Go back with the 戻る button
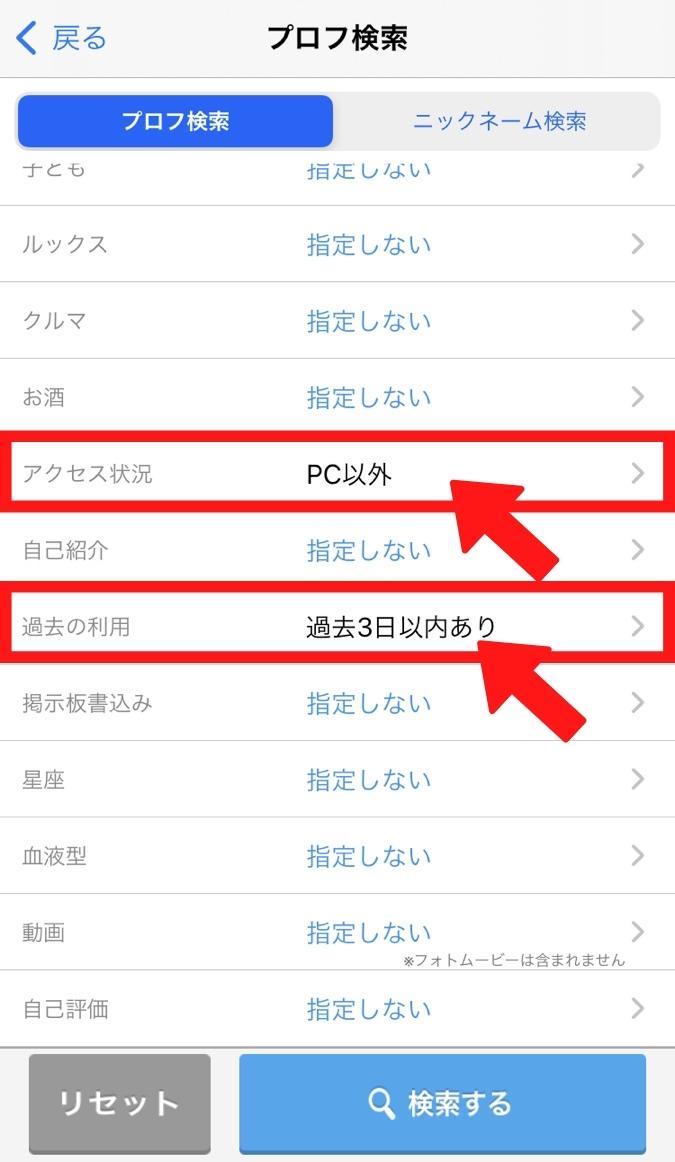The image size is (675, 1162). click(x=62, y=39)
